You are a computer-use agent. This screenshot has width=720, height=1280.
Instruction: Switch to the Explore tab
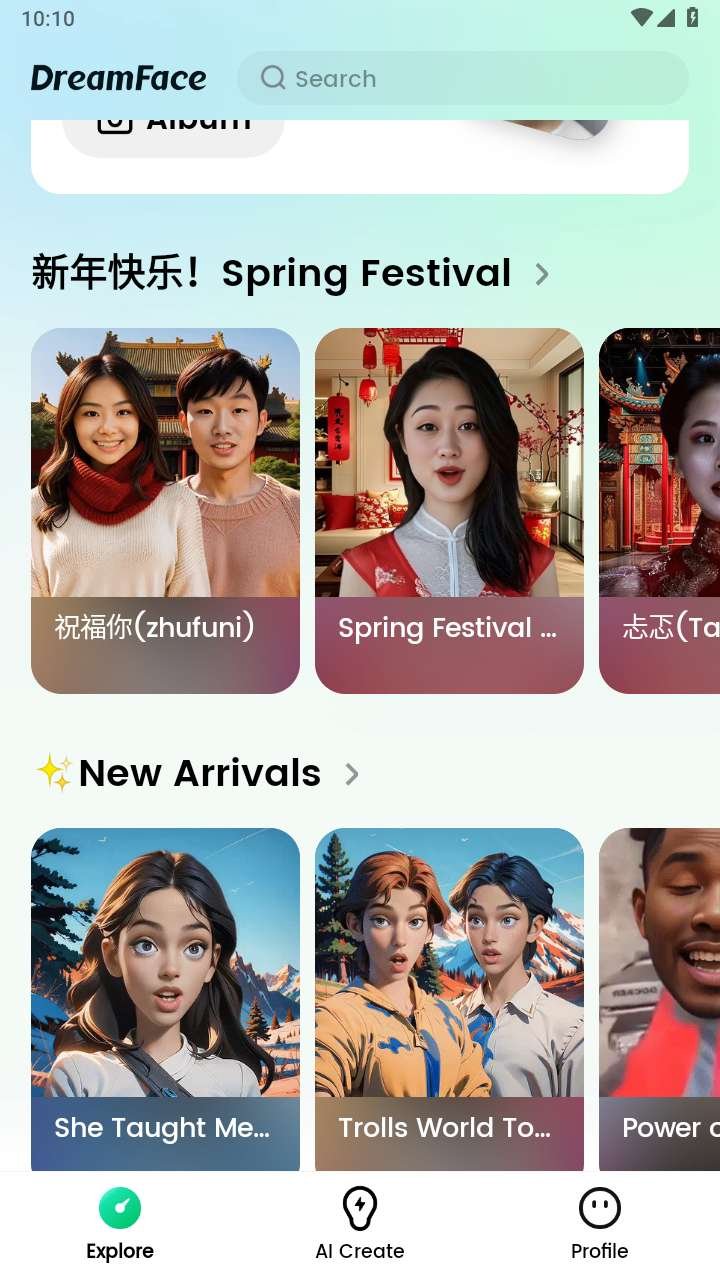tap(120, 1224)
